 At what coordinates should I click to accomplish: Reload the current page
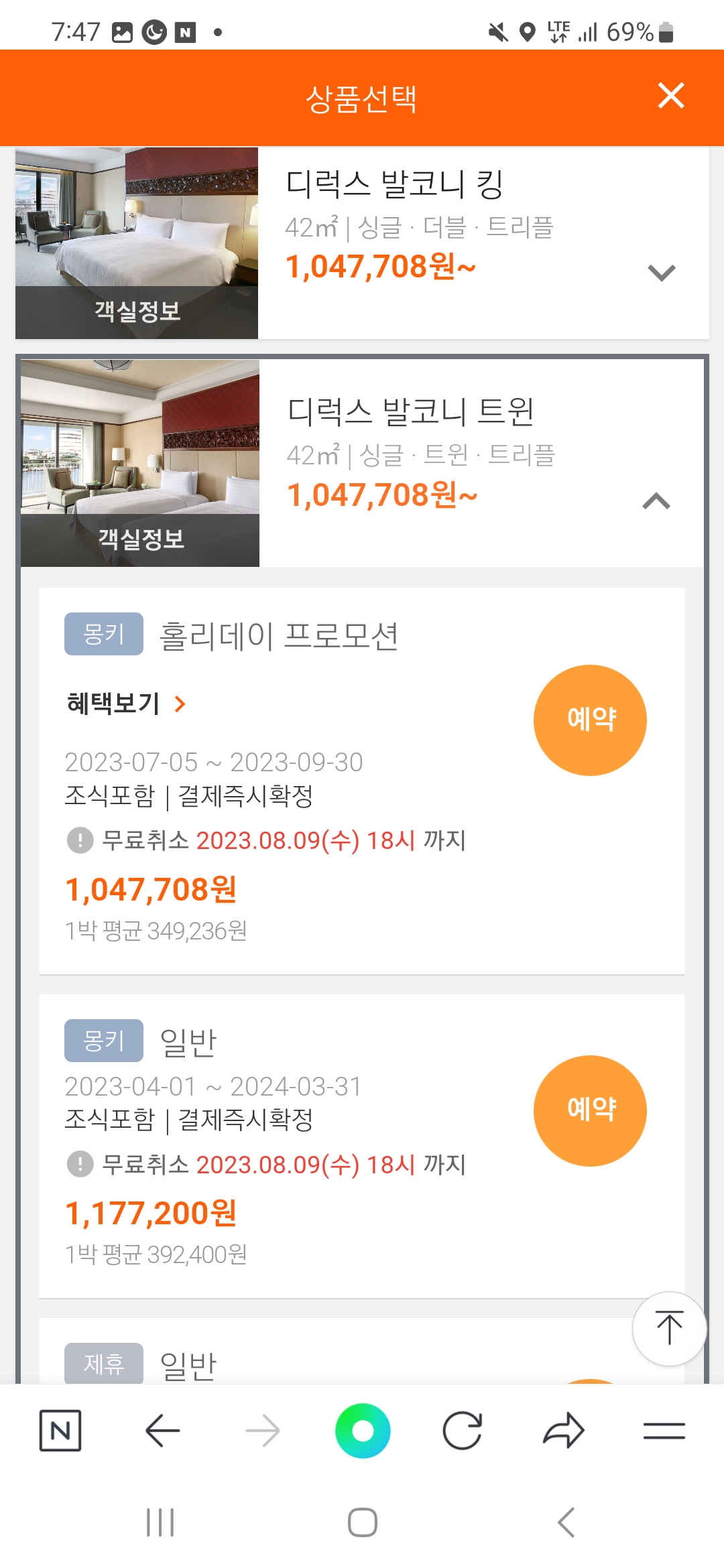point(463,1431)
